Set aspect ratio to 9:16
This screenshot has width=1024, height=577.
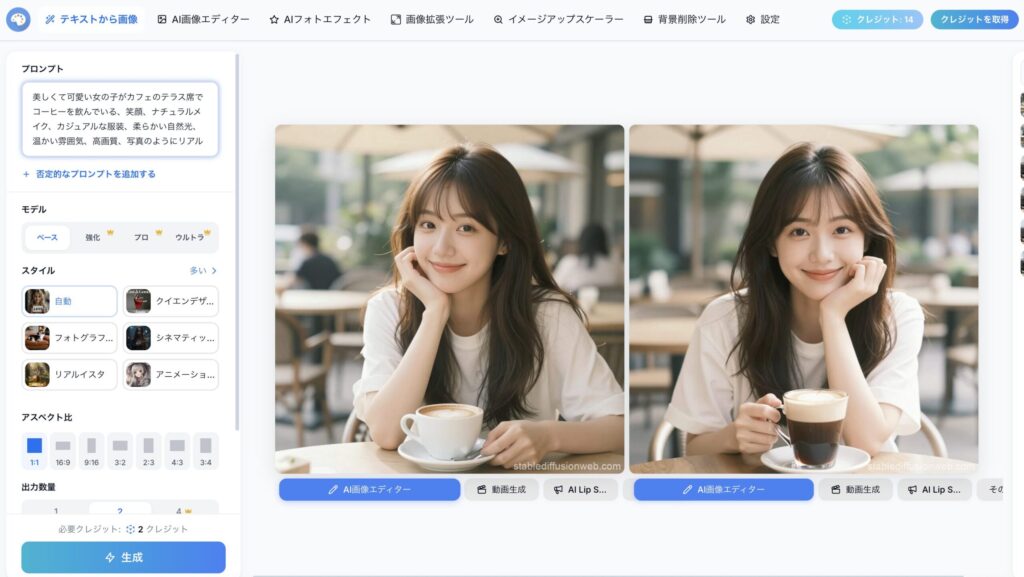[91, 450]
